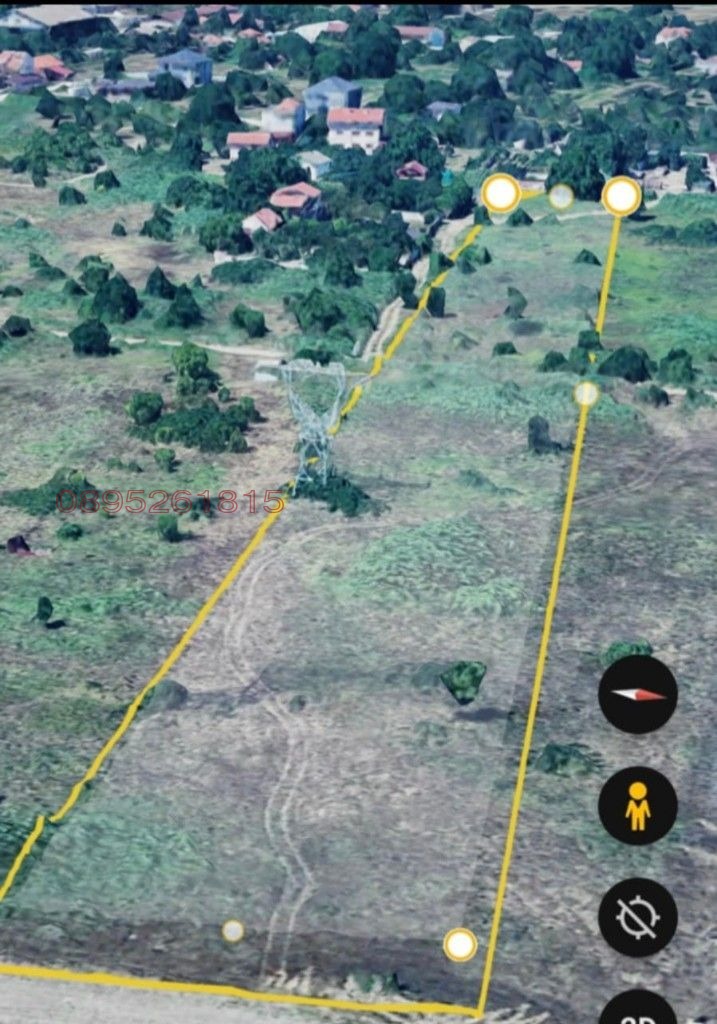
Task: Open Street View with the pegman icon
Action: click(x=638, y=806)
